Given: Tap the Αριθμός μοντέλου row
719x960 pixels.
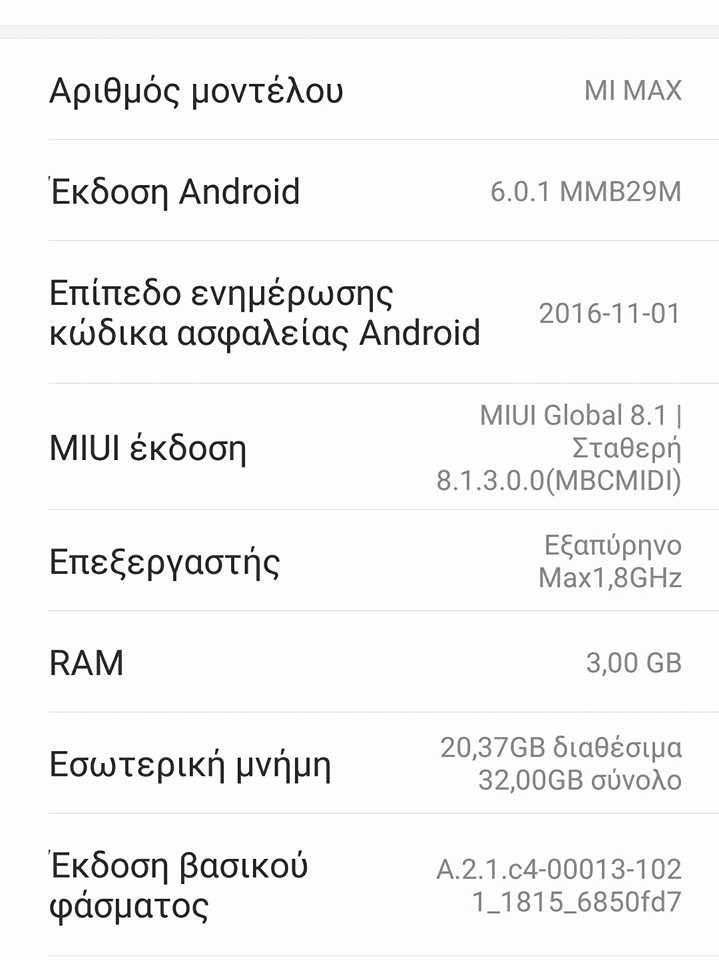Looking at the screenshot, I should point(360,91).
